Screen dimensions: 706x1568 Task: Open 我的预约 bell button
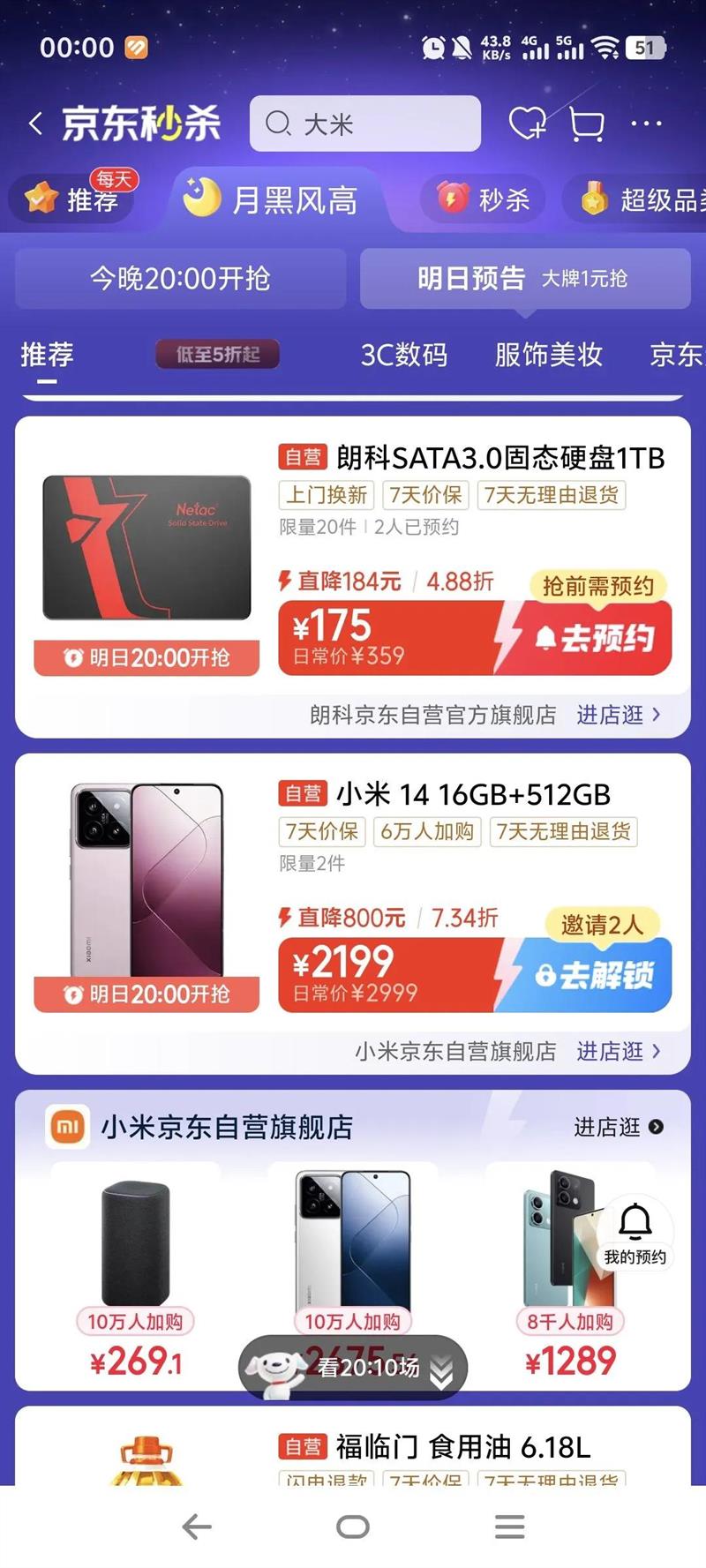coord(635,1233)
